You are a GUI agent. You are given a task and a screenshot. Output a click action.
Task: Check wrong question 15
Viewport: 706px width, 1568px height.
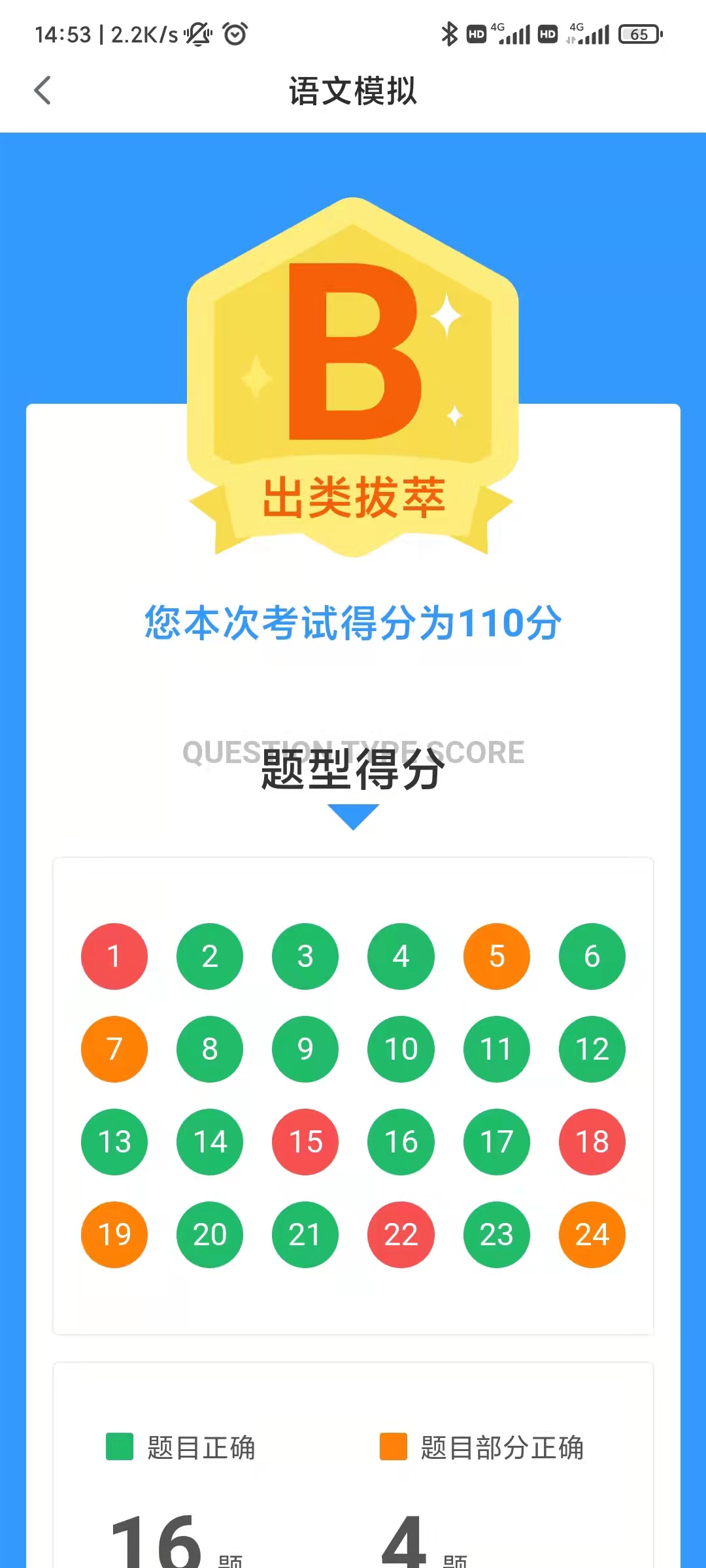pos(305,1142)
